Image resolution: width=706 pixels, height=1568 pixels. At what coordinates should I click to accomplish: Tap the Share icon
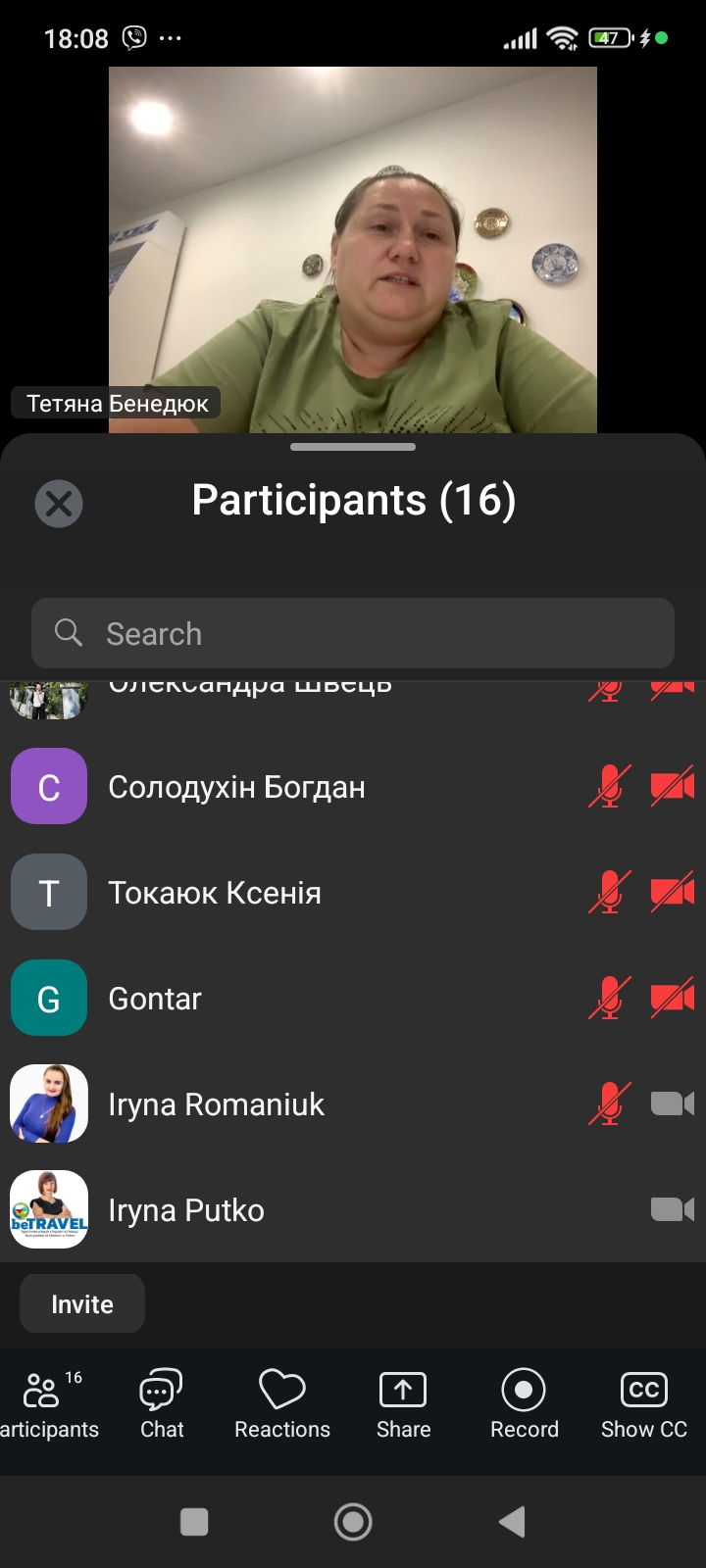[x=403, y=1389]
